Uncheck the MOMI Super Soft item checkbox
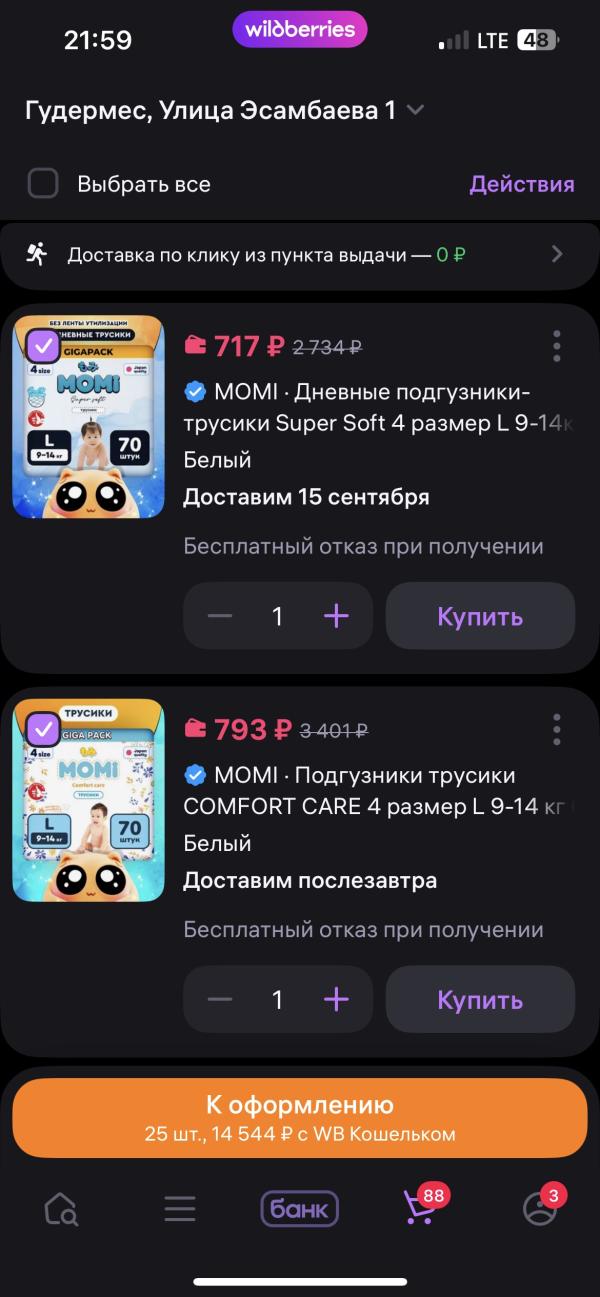This screenshot has width=600, height=1297. point(42,346)
